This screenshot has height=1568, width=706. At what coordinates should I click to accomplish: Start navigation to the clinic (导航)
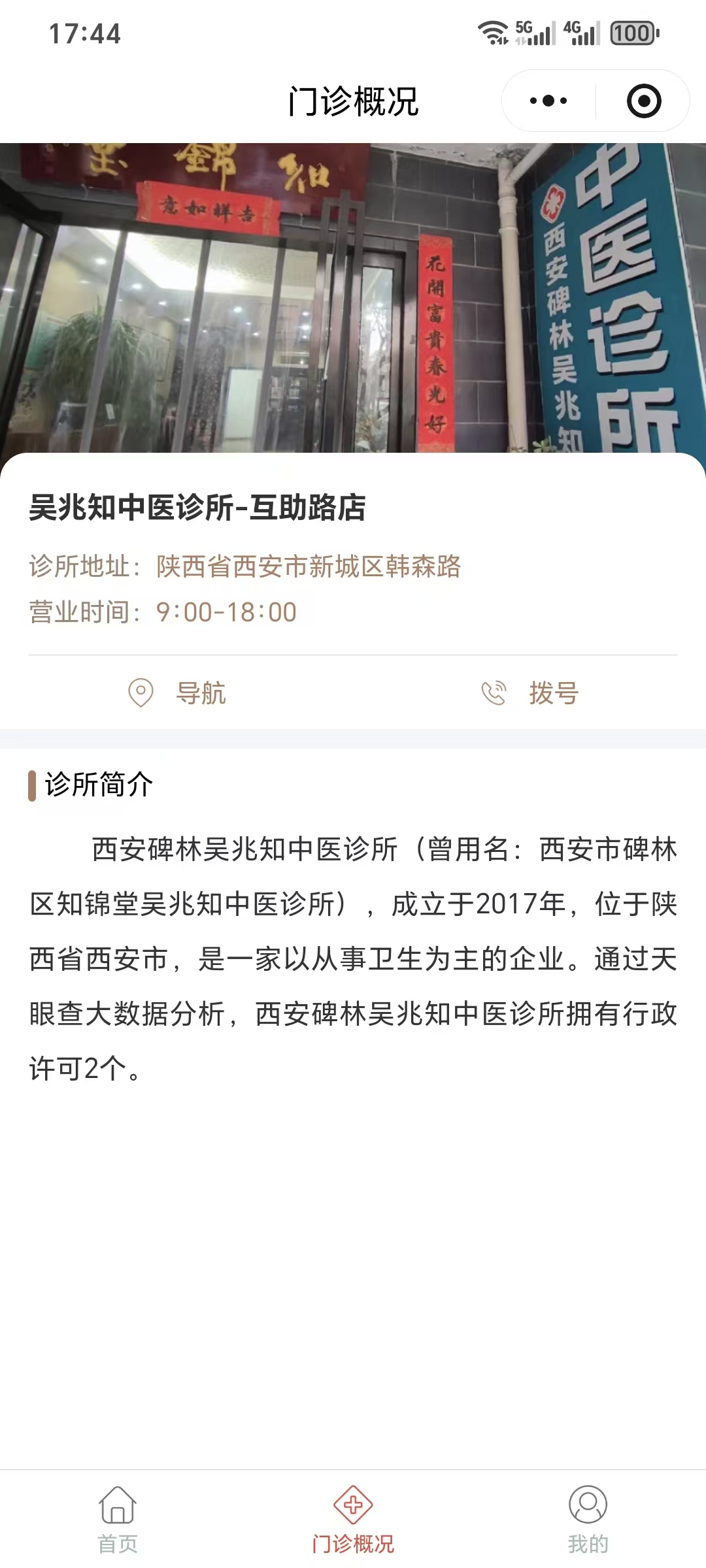177,693
